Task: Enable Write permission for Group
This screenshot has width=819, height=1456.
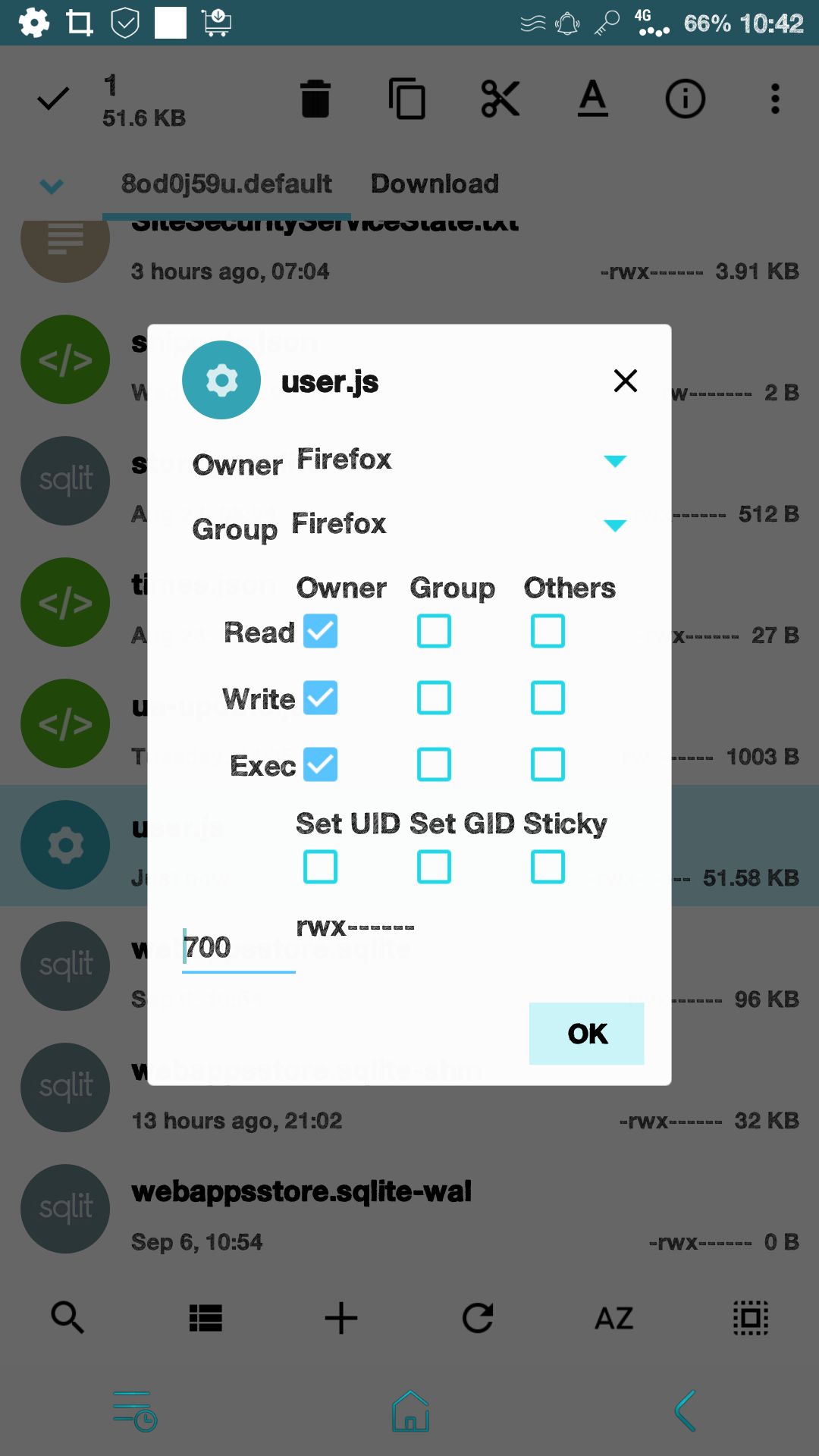Action: coord(434,698)
